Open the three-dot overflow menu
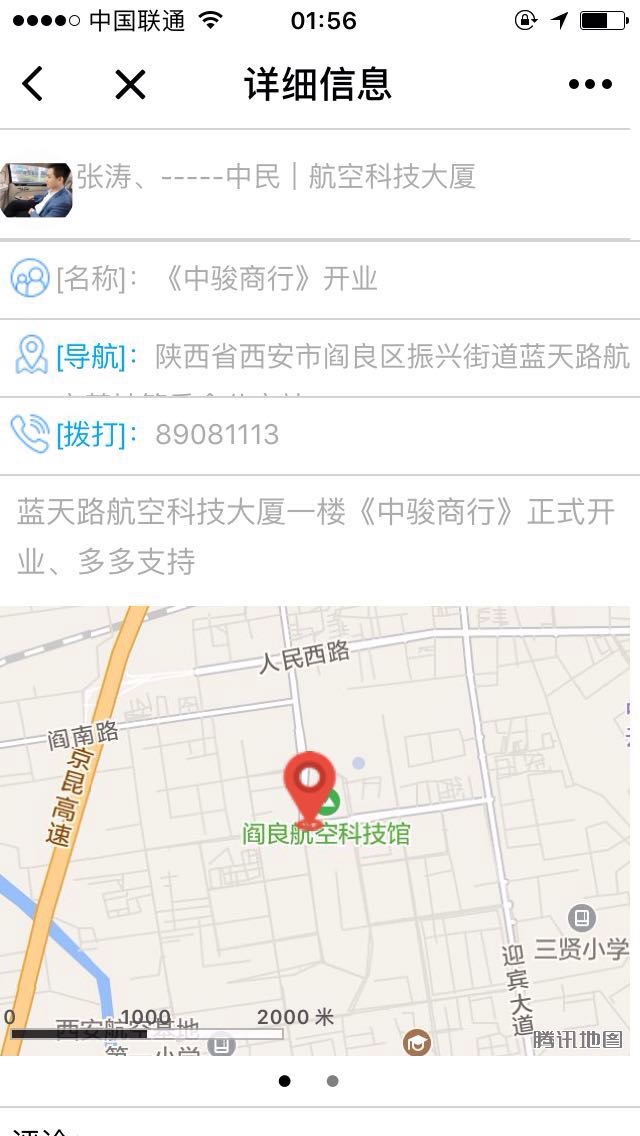The height and width of the screenshot is (1136, 640). point(590,84)
